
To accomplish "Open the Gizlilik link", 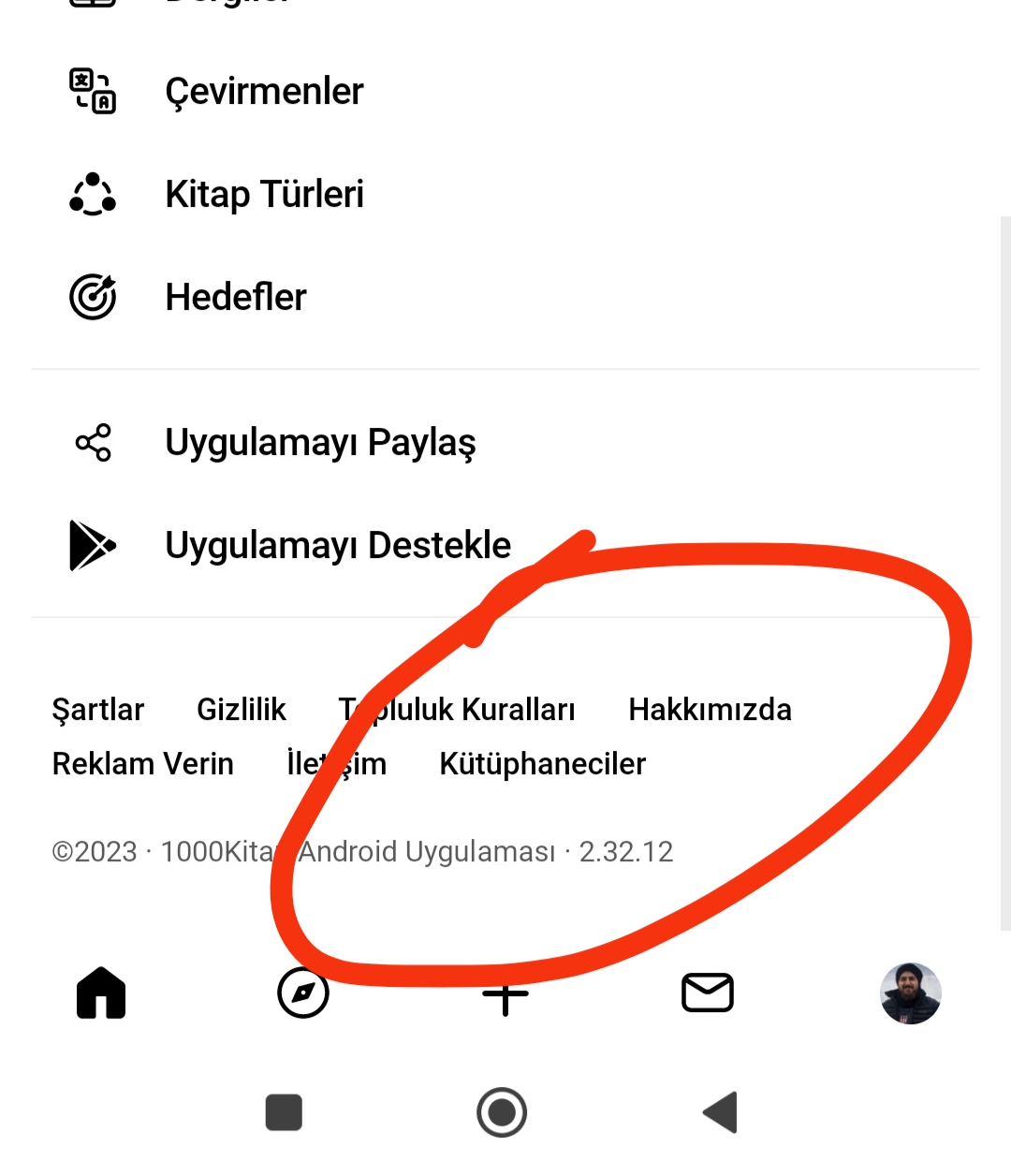I will tap(242, 710).
